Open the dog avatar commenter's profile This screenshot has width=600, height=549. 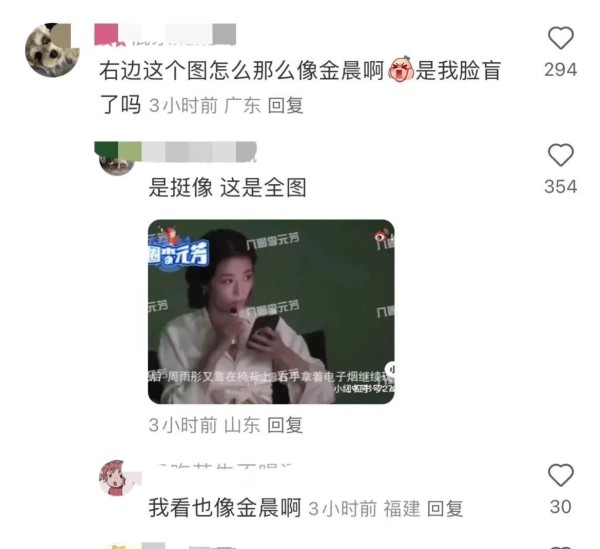51,50
